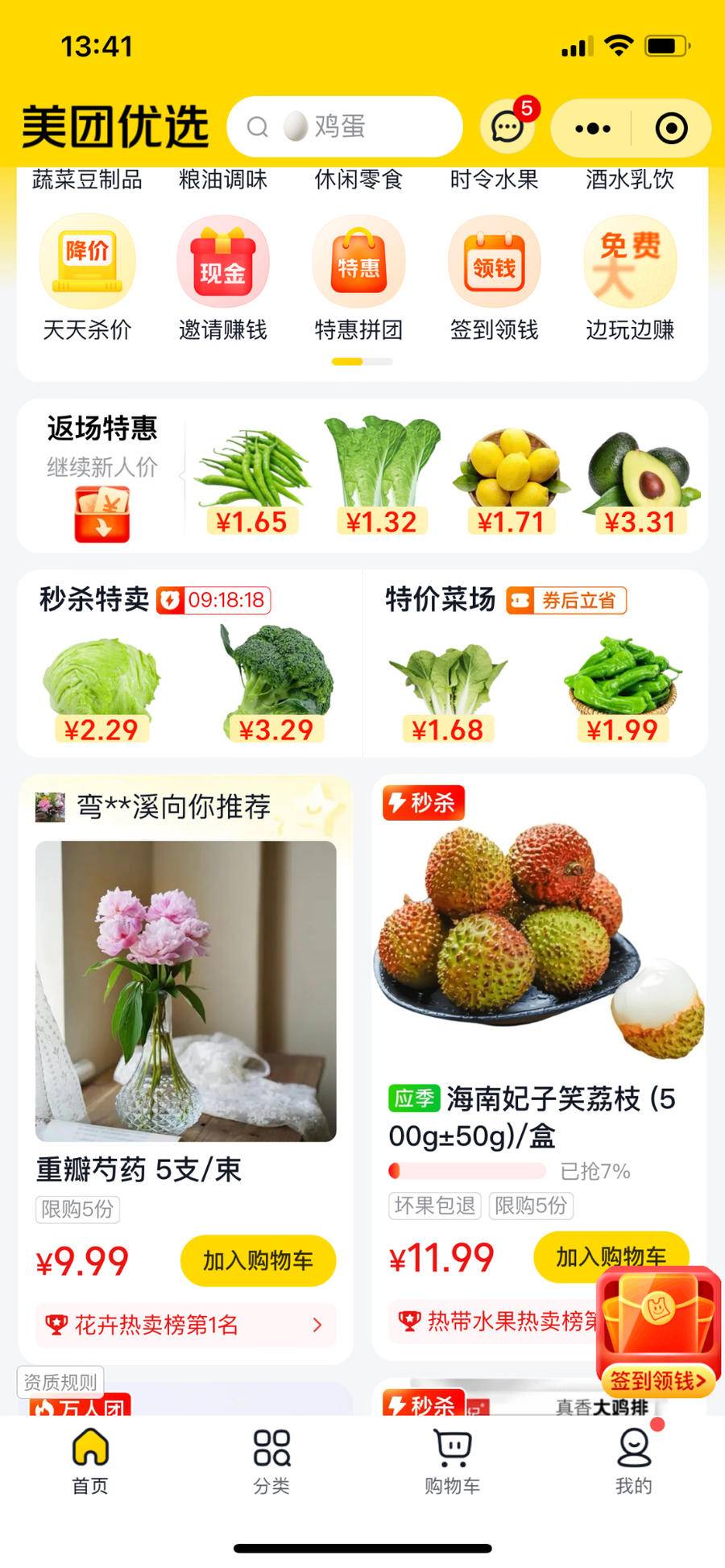Tap the 签到领钱 calendar icon
The height and width of the screenshot is (1568, 725).
(494, 260)
